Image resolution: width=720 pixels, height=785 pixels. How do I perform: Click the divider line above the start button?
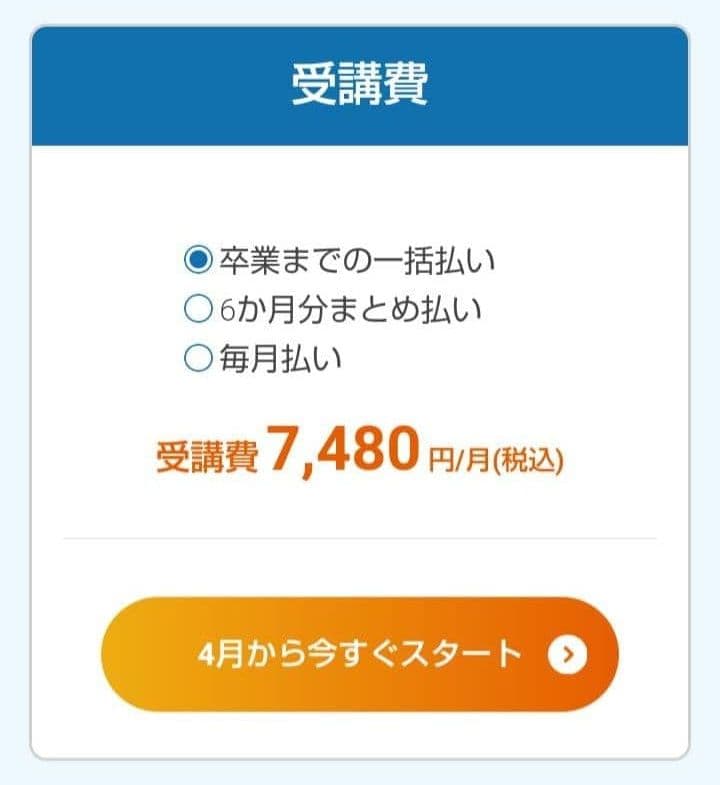pos(360,537)
